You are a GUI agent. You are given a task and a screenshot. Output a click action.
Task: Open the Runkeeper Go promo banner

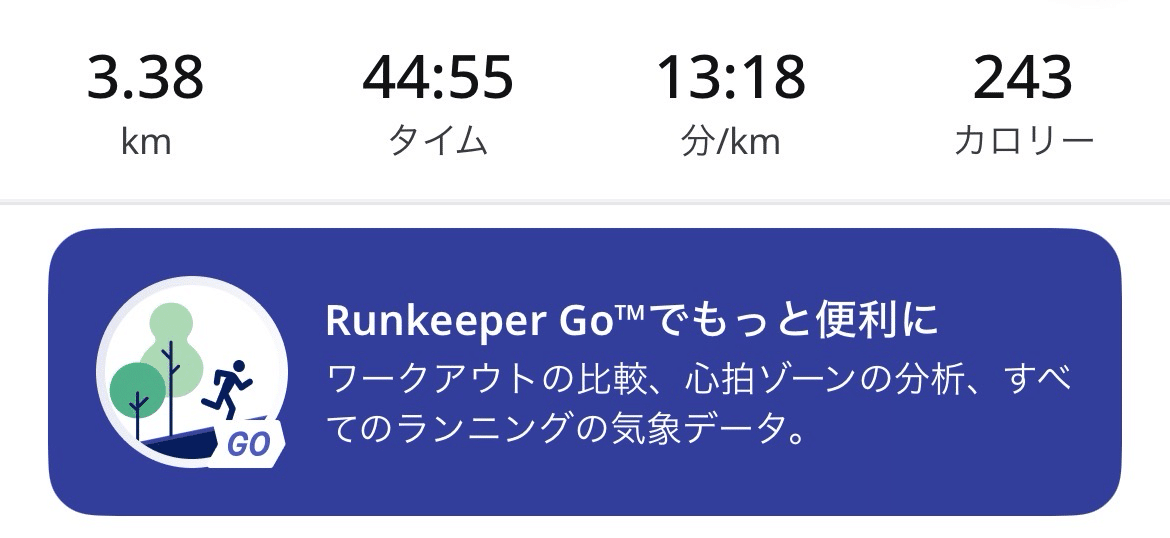point(584,372)
